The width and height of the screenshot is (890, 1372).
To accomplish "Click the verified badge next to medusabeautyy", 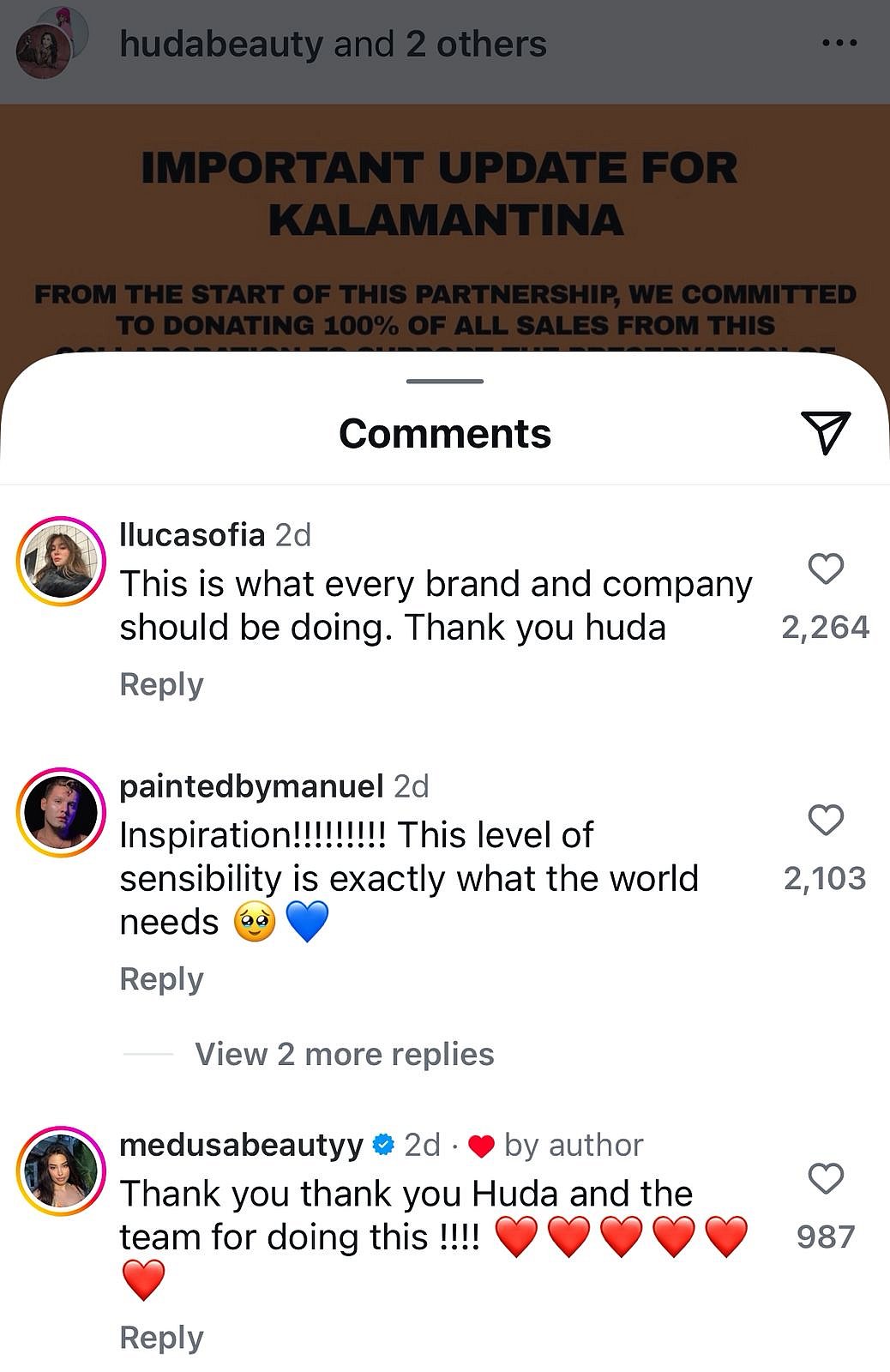I will click(x=381, y=1143).
